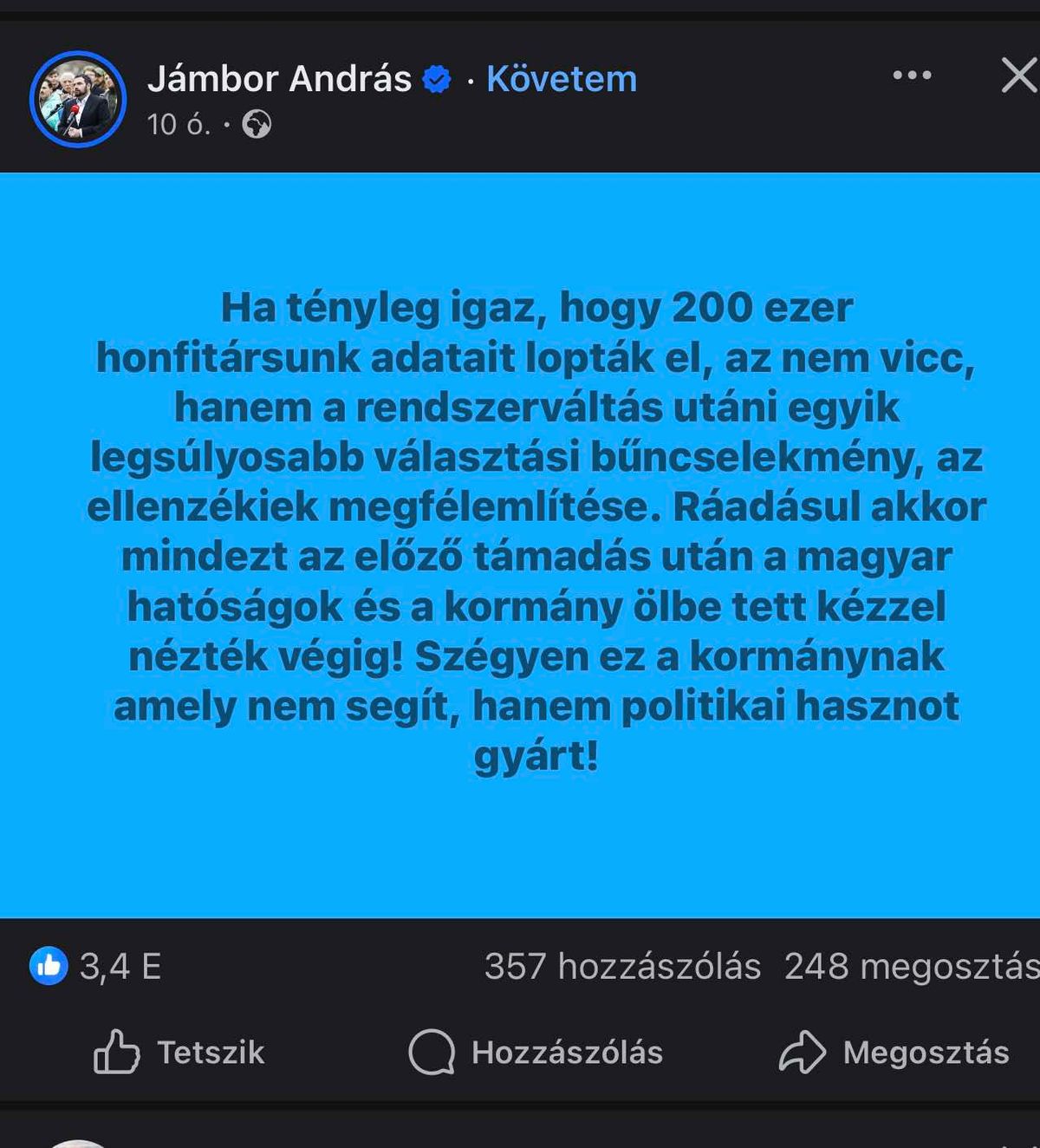Tap Követem to follow the page
Image resolution: width=1040 pixels, height=1148 pixels.
pyautogui.click(x=562, y=79)
